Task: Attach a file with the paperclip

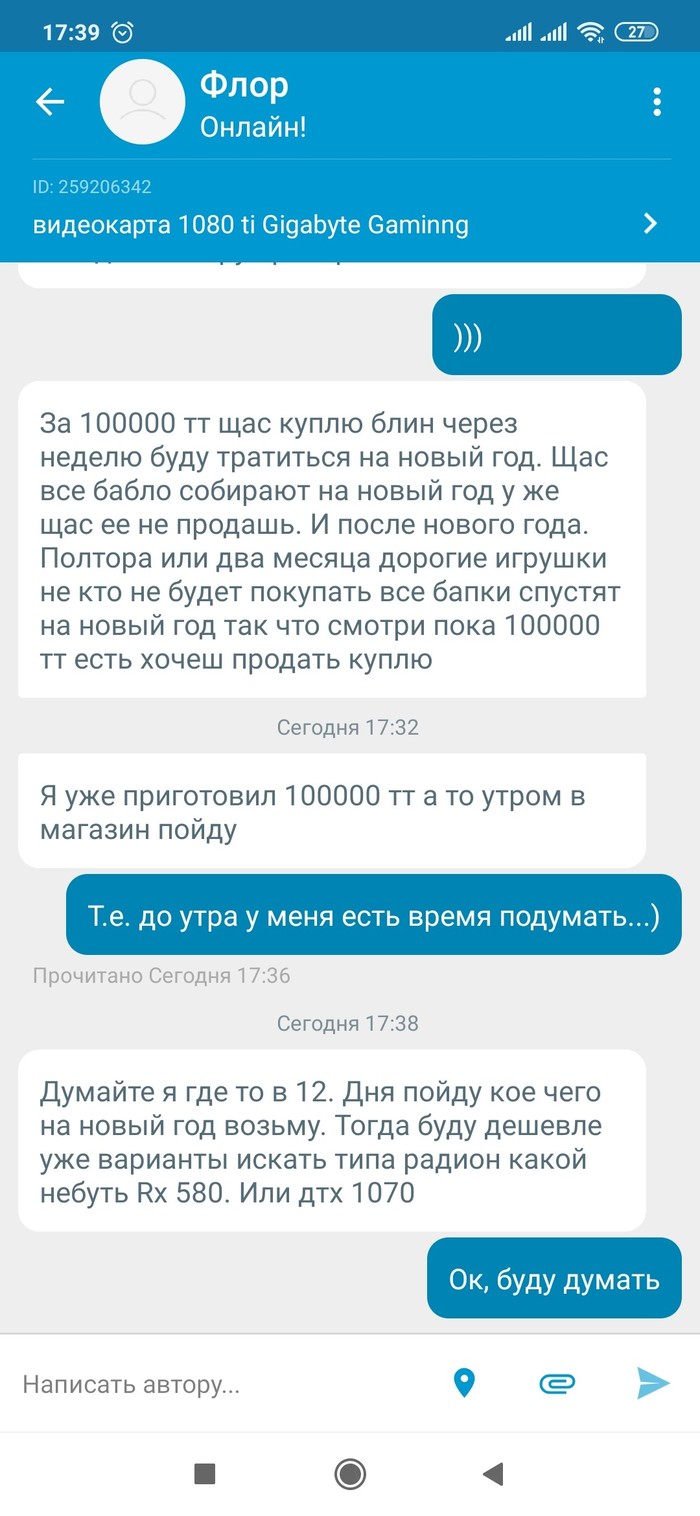Action: (x=557, y=1383)
